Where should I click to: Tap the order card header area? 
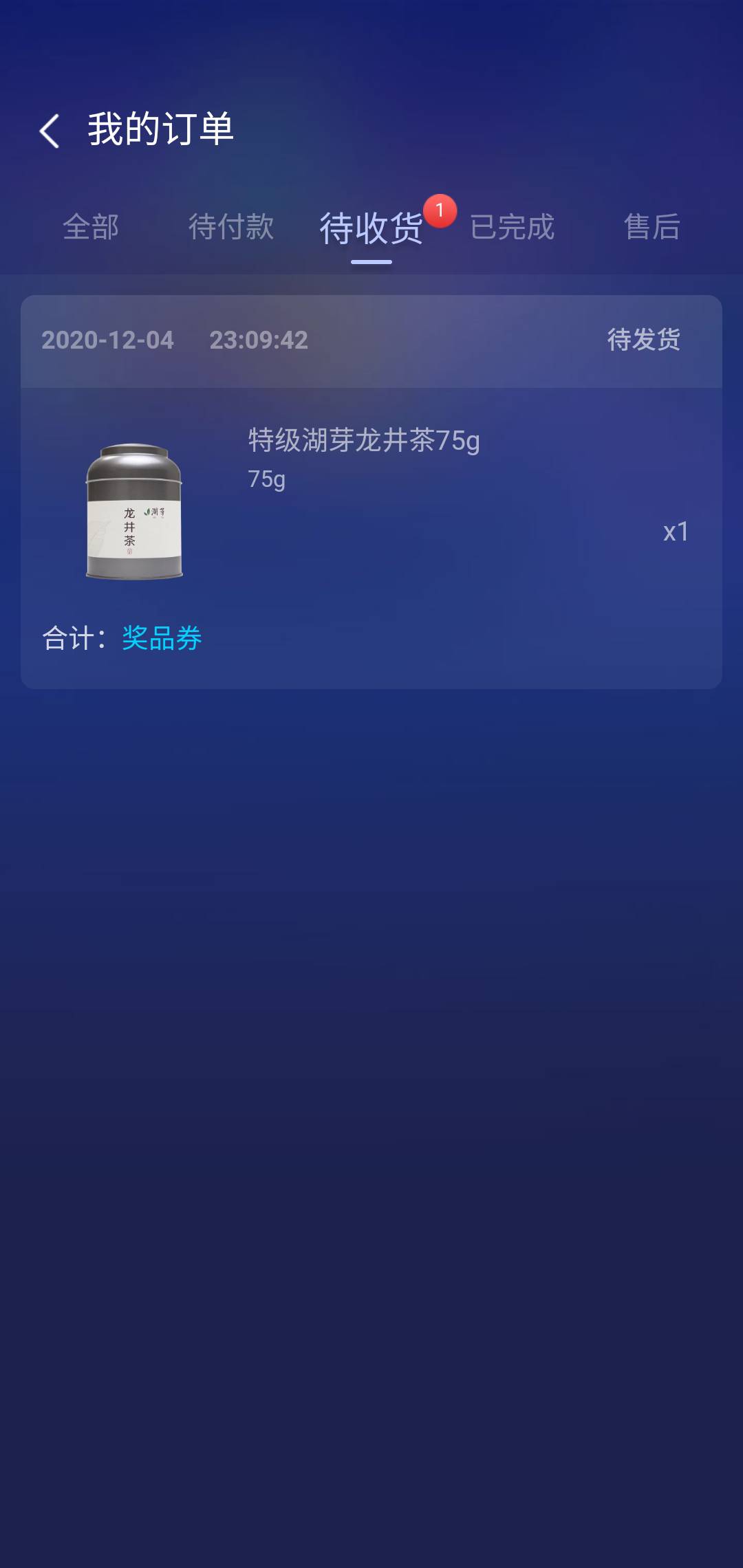tap(371, 340)
